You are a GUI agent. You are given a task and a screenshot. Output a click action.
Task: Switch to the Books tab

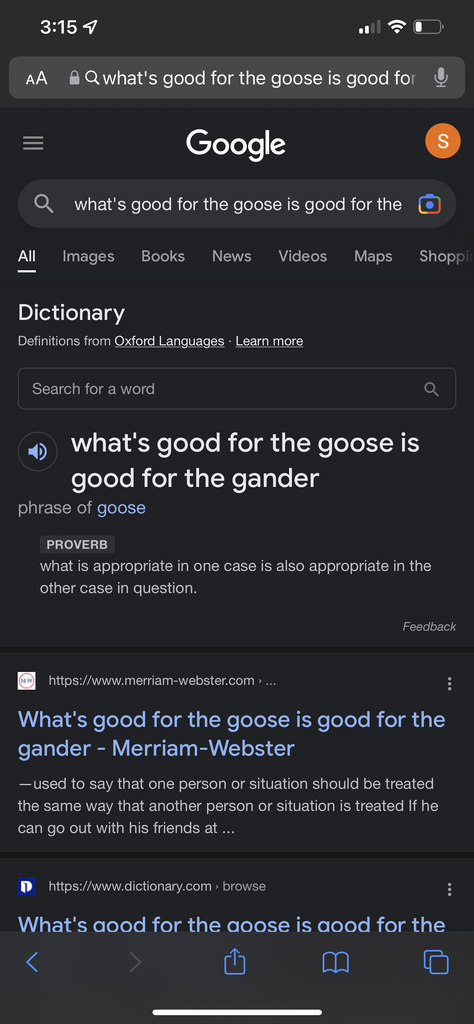tap(163, 257)
